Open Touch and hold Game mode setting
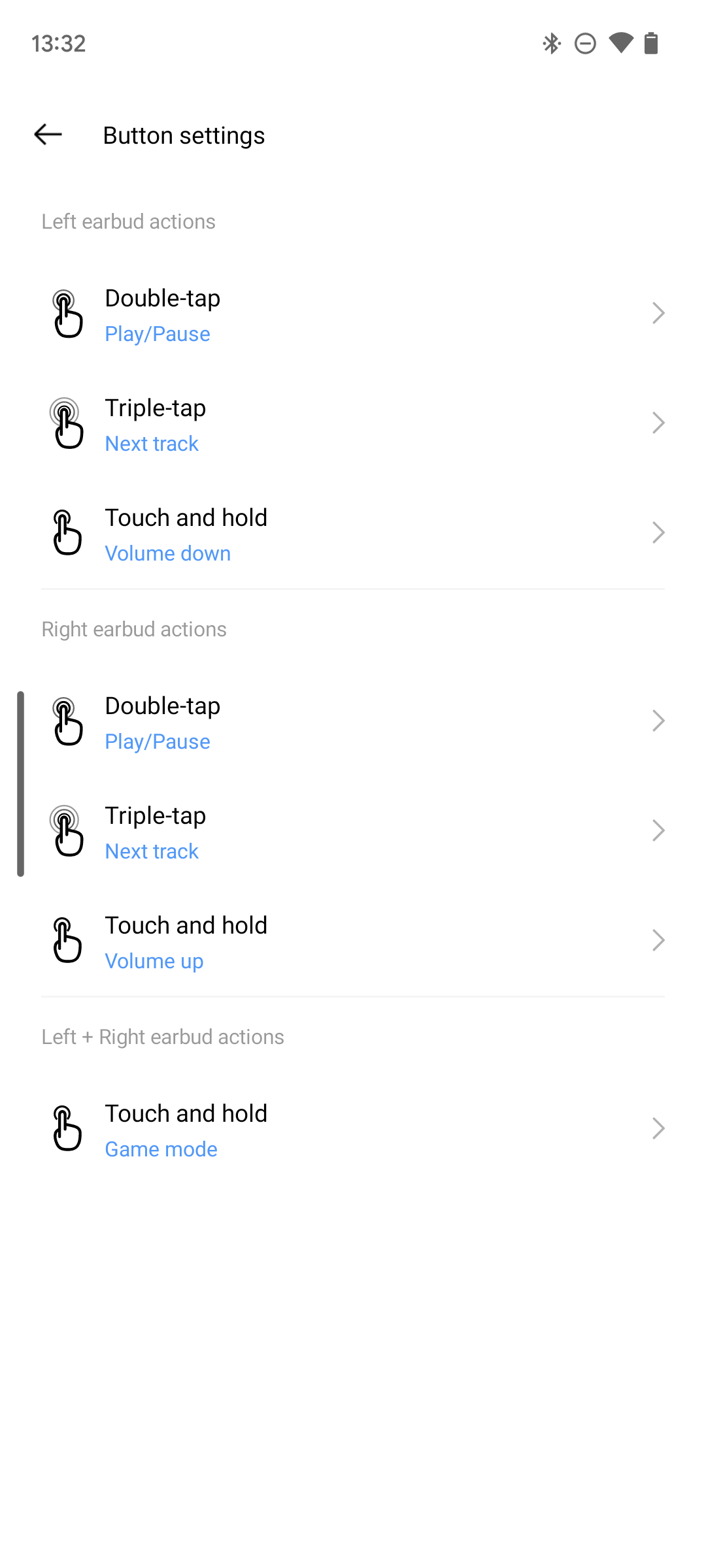 click(x=353, y=1130)
